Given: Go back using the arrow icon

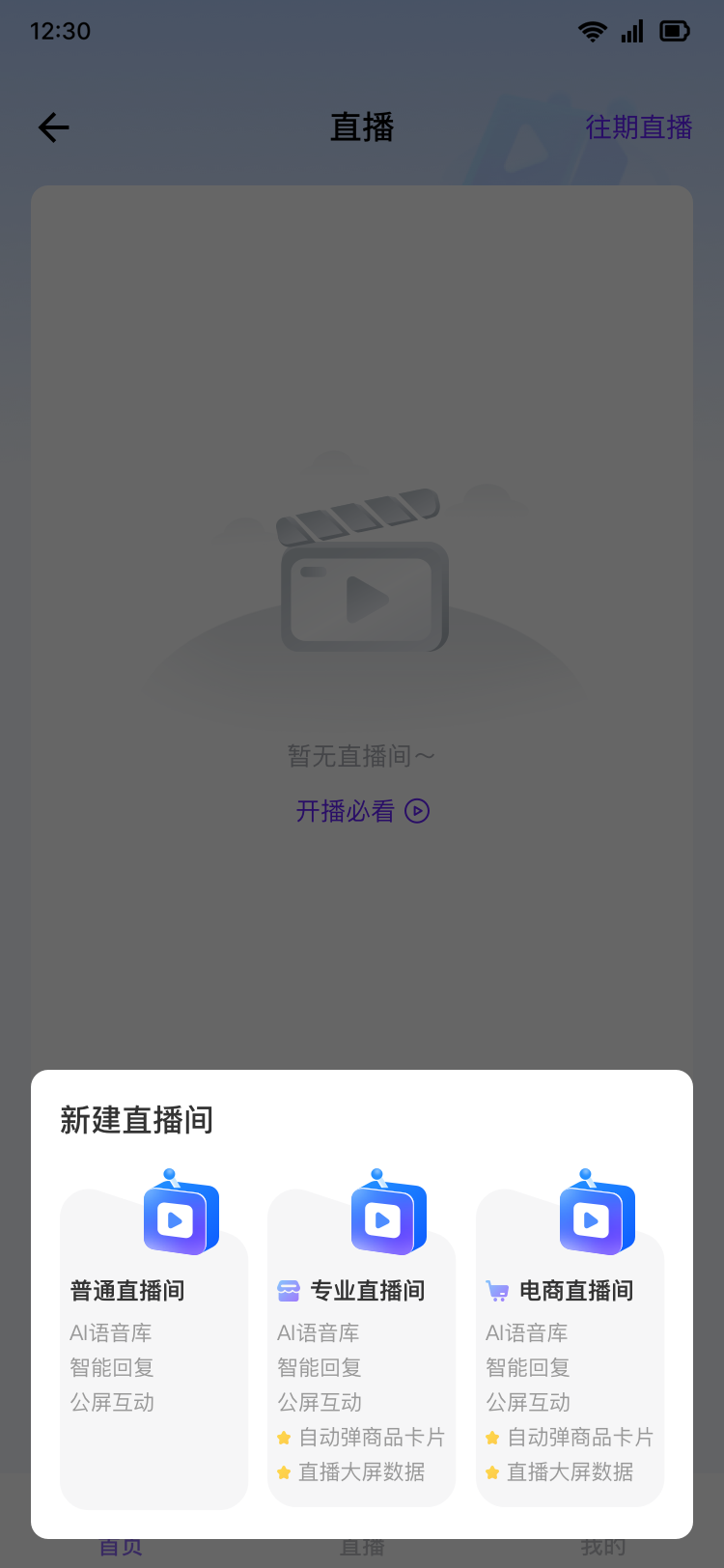Looking at the screenshot, I should 54,127.
